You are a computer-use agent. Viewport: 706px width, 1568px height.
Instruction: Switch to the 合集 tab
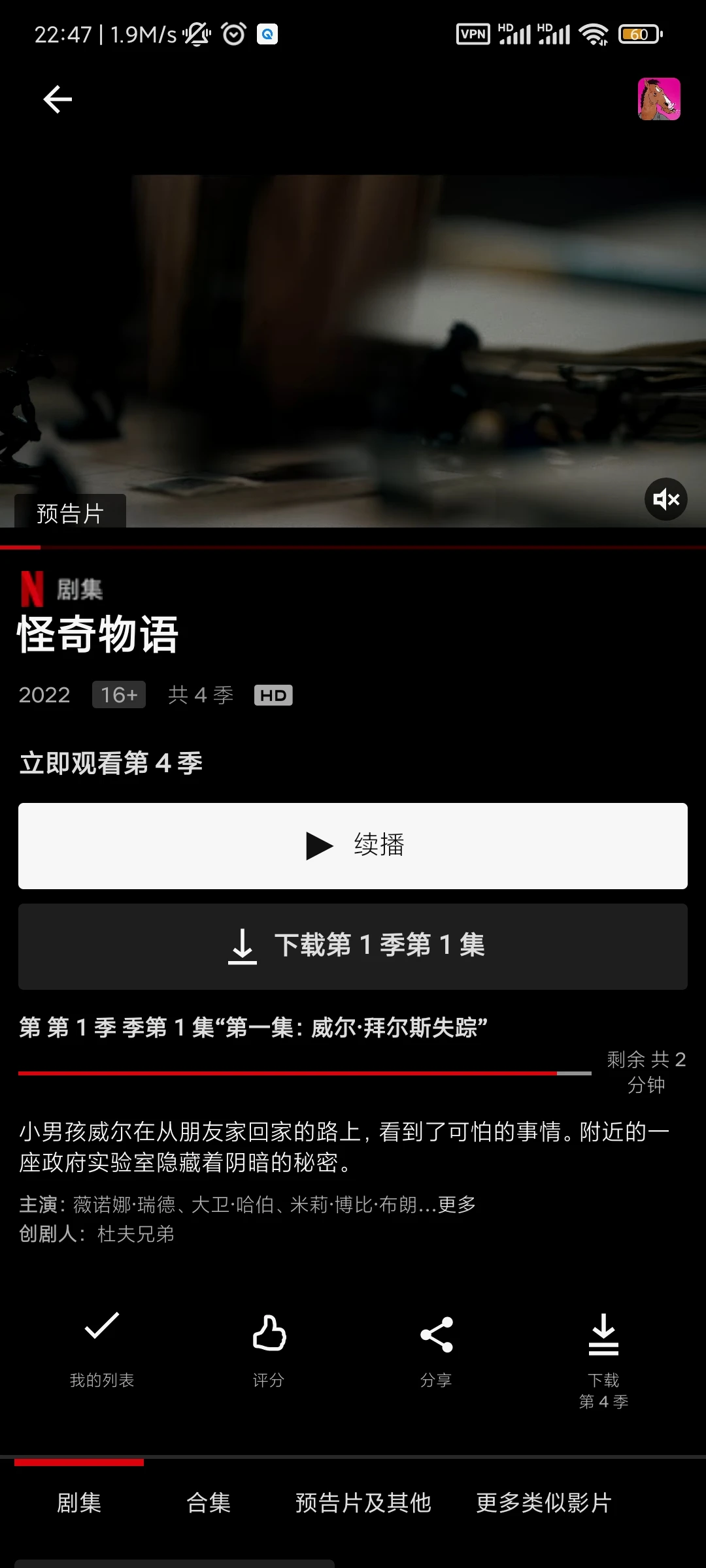(209, 1503)
